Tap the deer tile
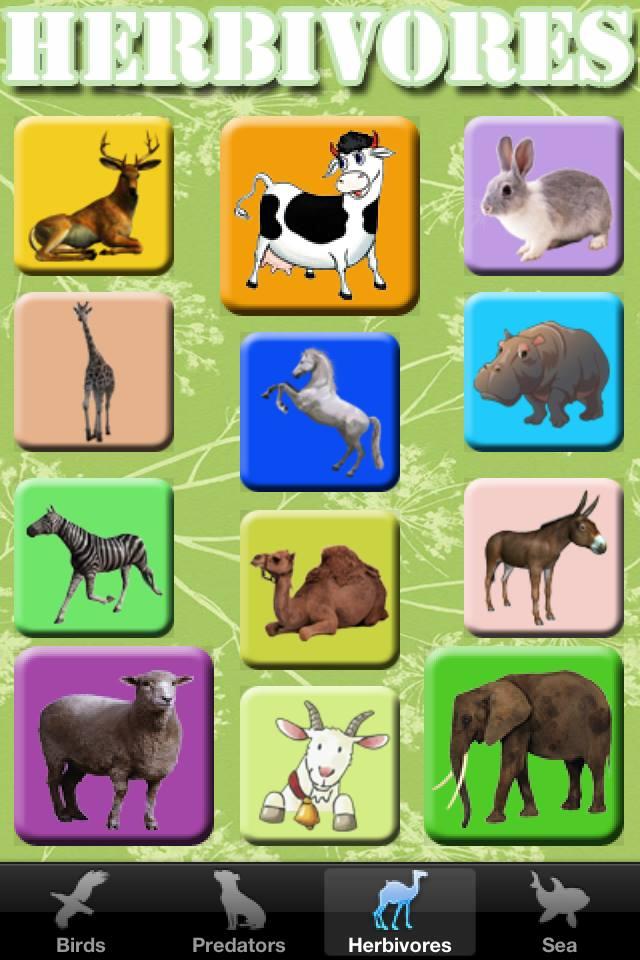640x960 pixels. click(93, 195)
